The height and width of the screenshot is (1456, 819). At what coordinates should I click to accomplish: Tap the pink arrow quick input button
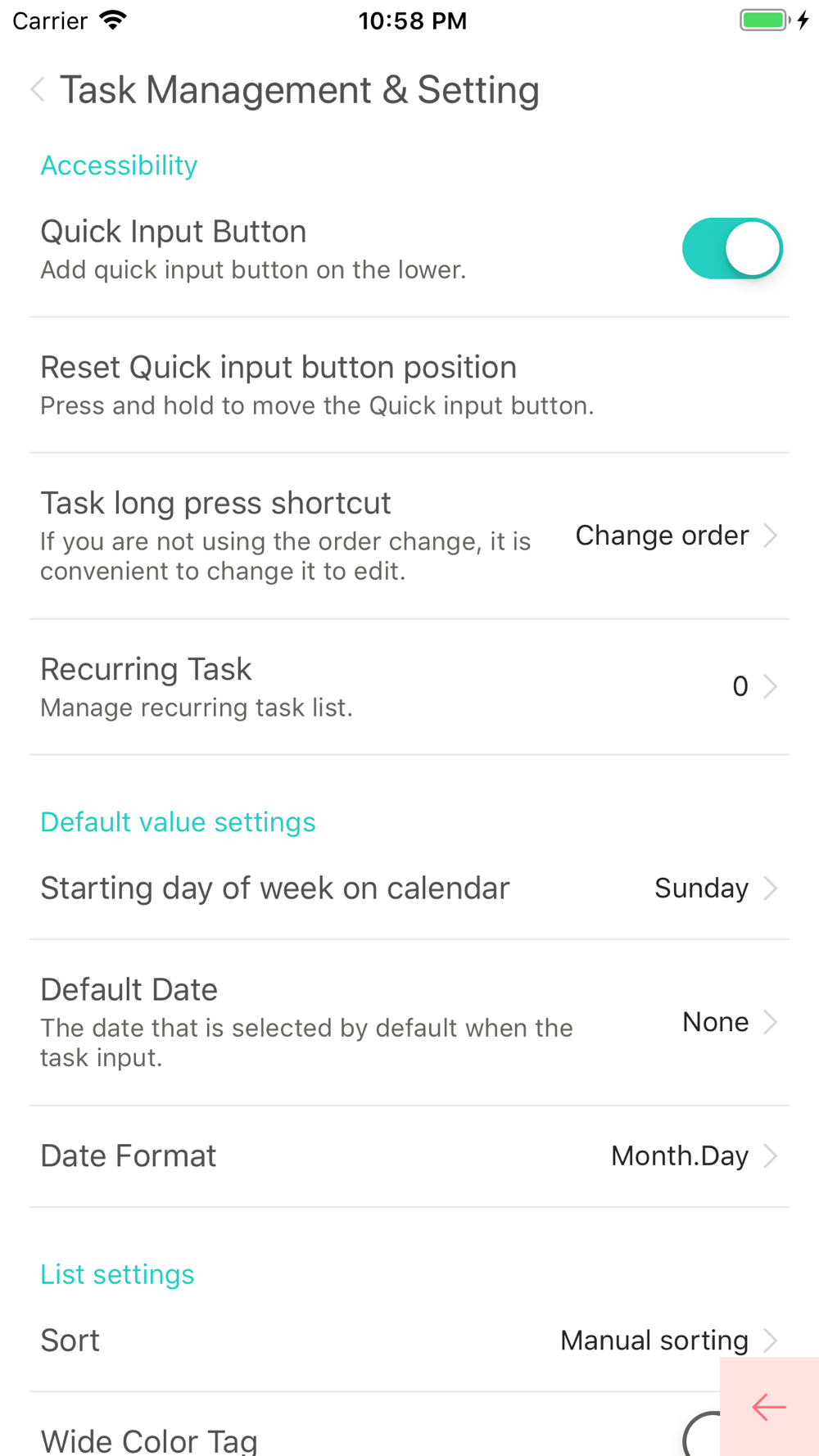coord(769,1407)
